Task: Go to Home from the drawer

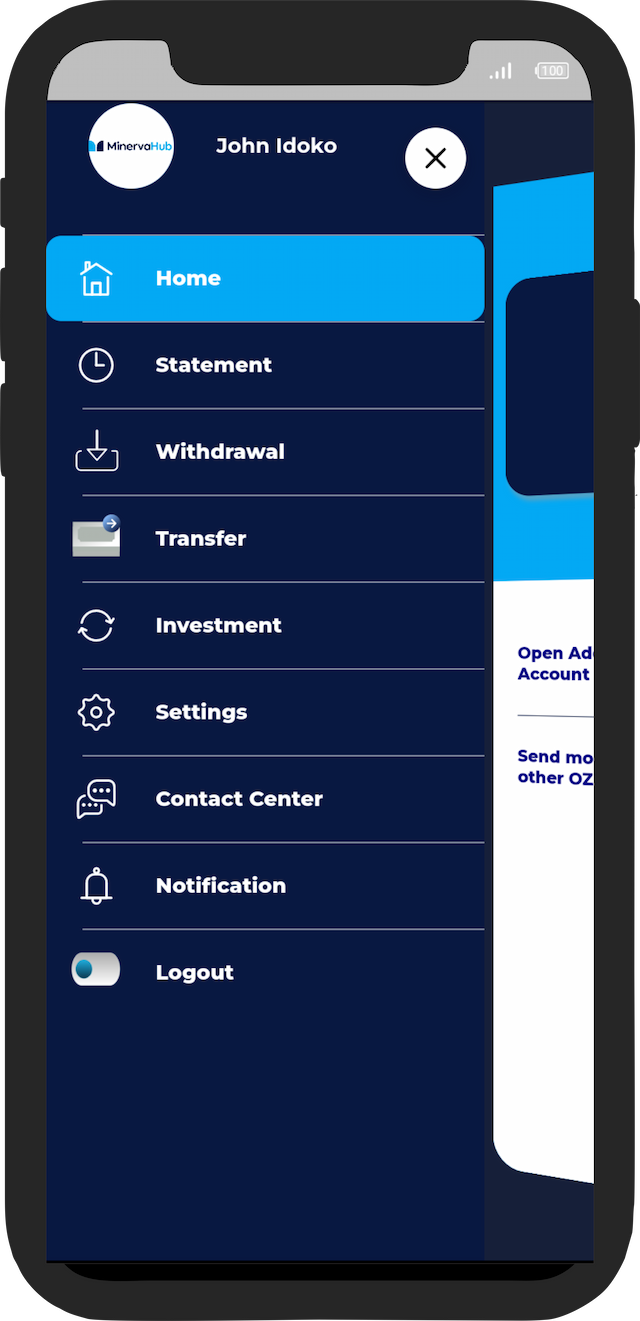Action: [187, 279]
